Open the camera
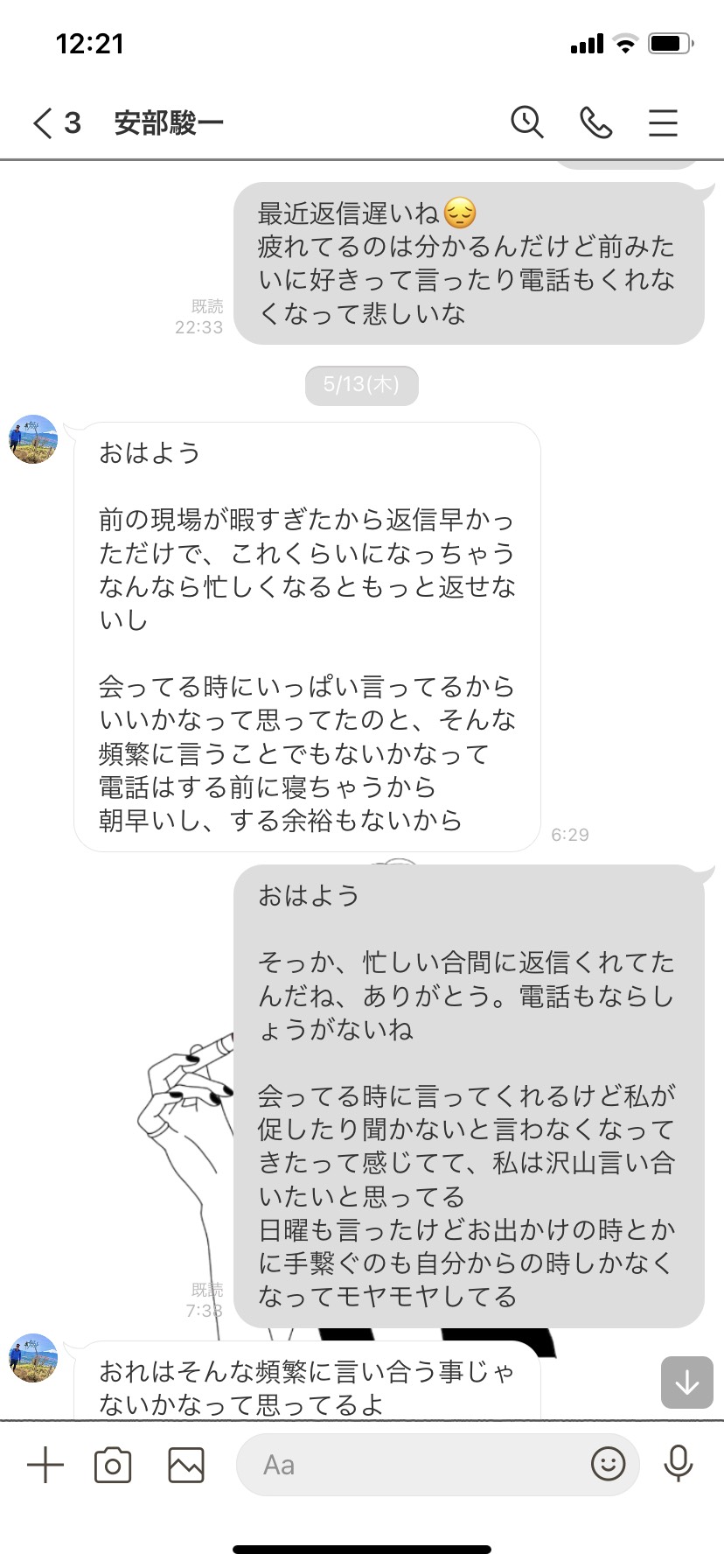The image size is (724, 1568). point(113,1465)
